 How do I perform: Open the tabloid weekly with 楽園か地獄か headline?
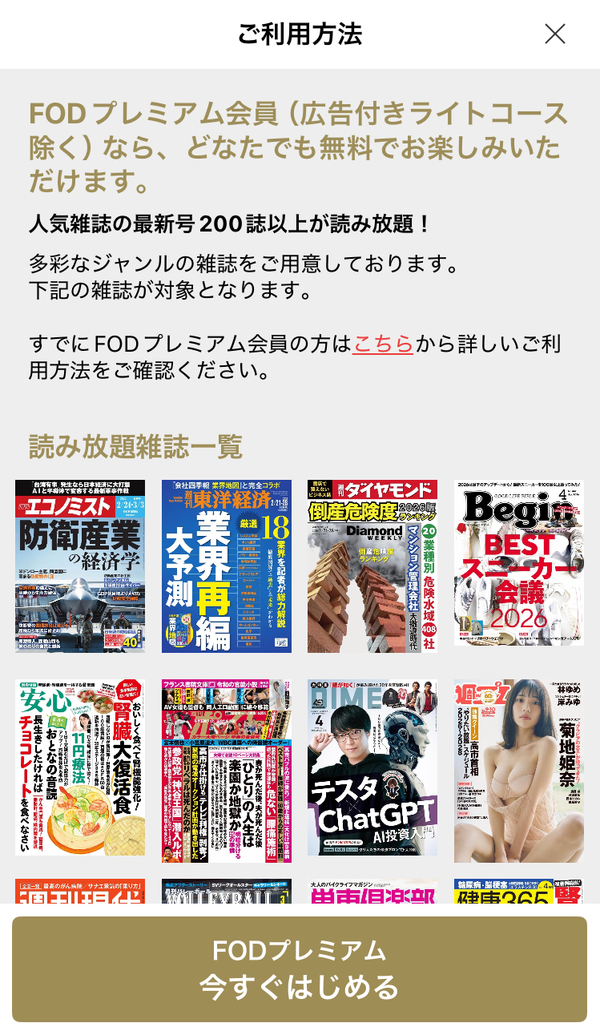pos(226,770)
